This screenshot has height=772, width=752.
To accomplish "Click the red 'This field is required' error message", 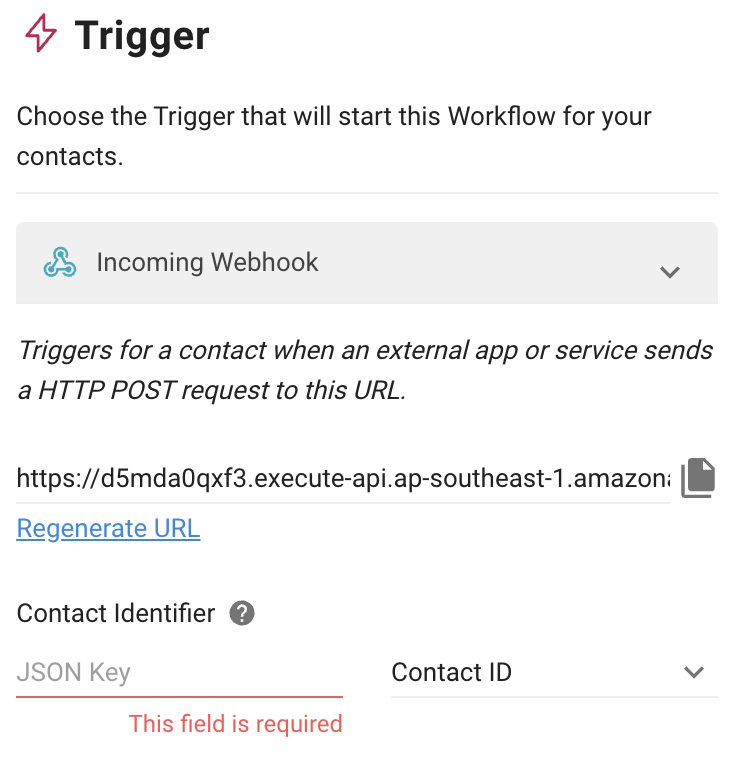I will click(235, 723).
